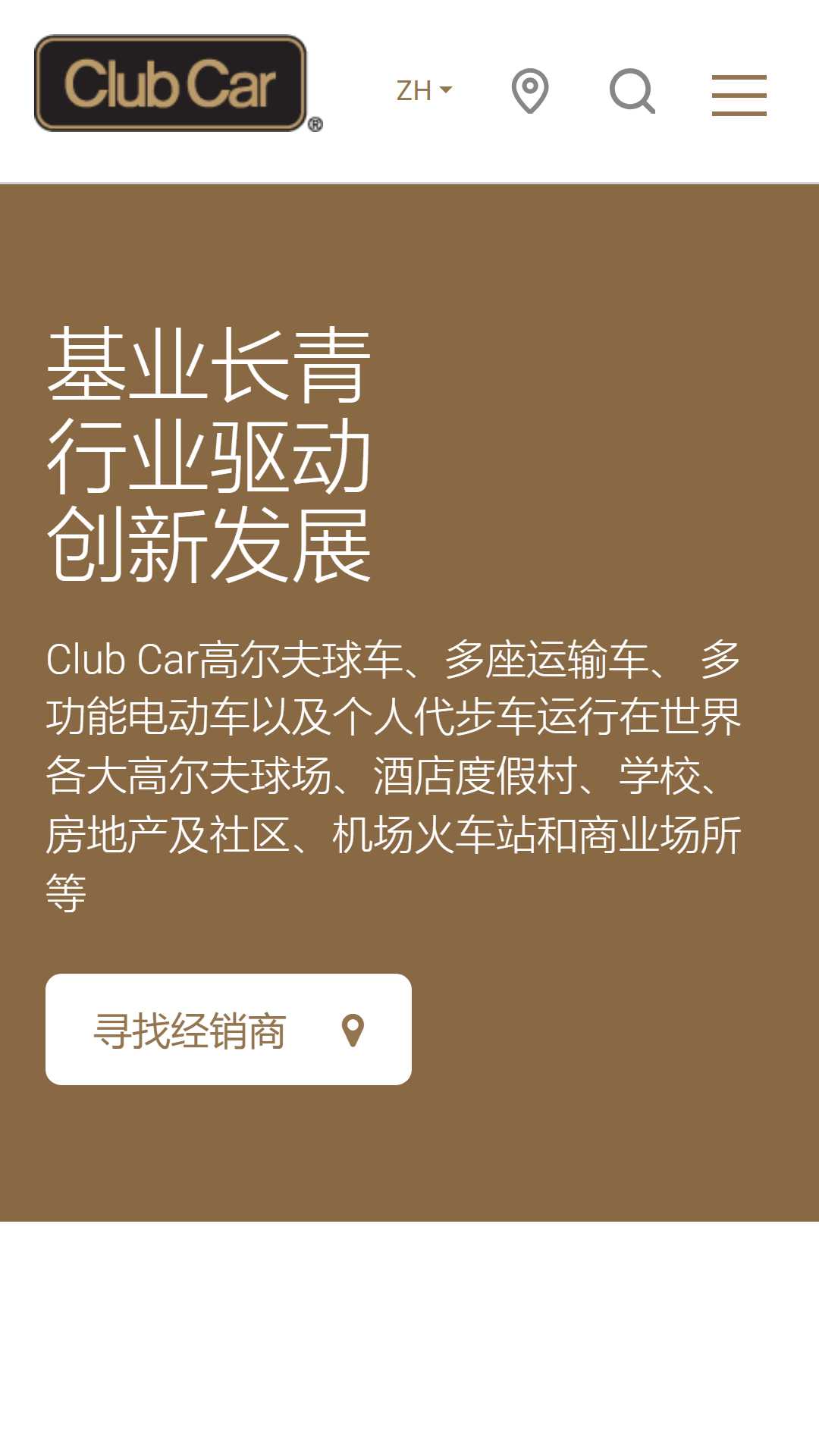Screen dimensions: 819x1456
Task: Open the ZH language dropdown
Action: tap(424, 91)
